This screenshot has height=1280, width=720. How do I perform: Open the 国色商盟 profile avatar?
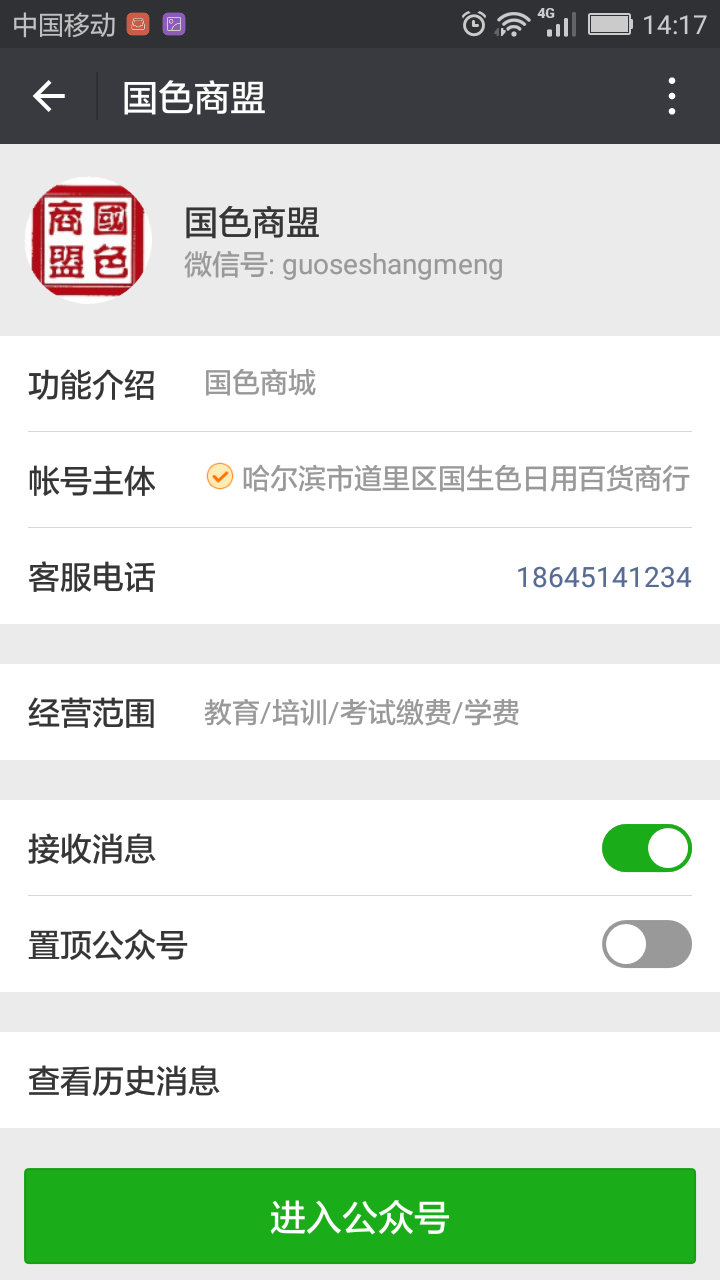tap(88, 240)
